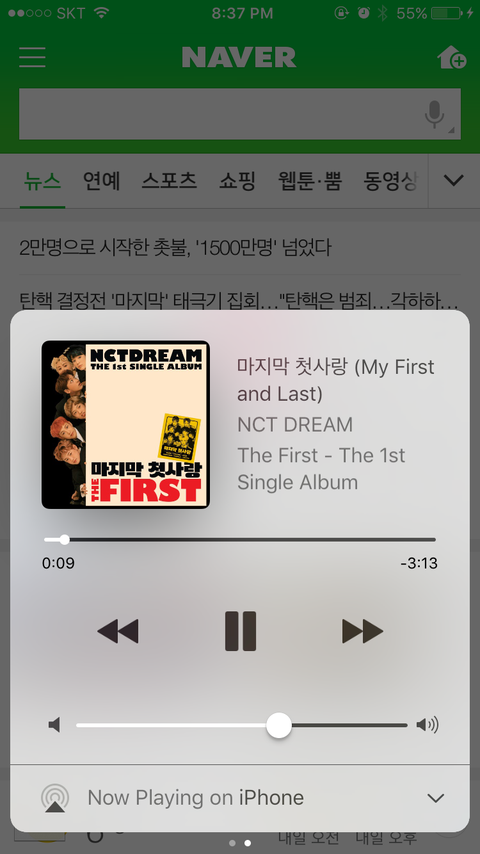The height and width of the screenshot is (854, 480).
Task: Go back to the previous track
Action: coord(118,631)
